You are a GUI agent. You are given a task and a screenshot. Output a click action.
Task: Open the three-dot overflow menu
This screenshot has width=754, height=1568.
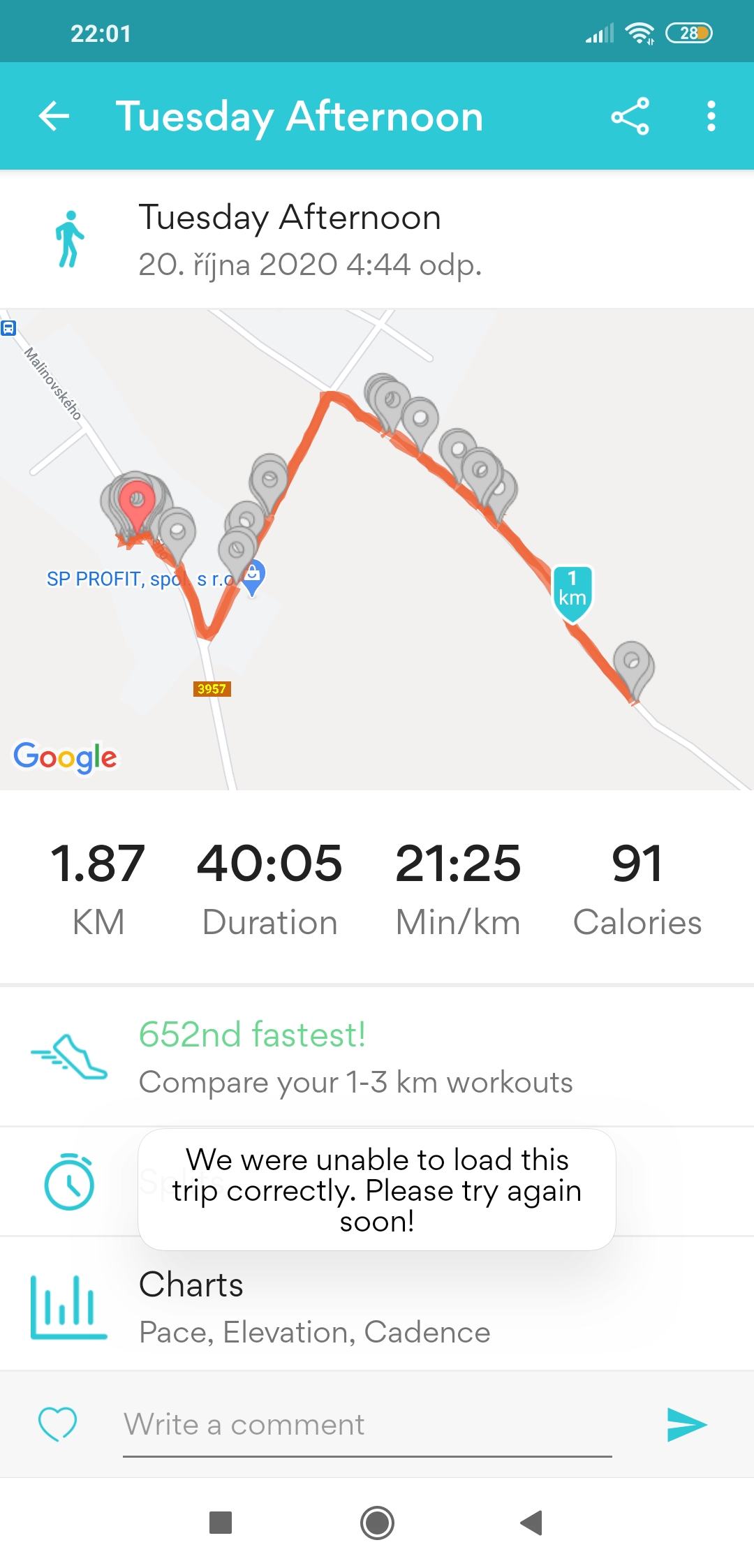pyautogui.click(x=711, y=116)
